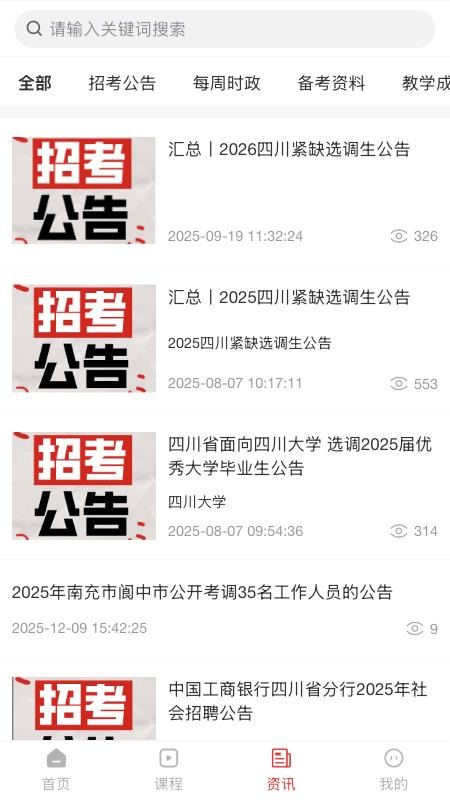This screenshot has width=450, height=800.
Task: Select the 全部 tab
Action: [x=35, y=83]
